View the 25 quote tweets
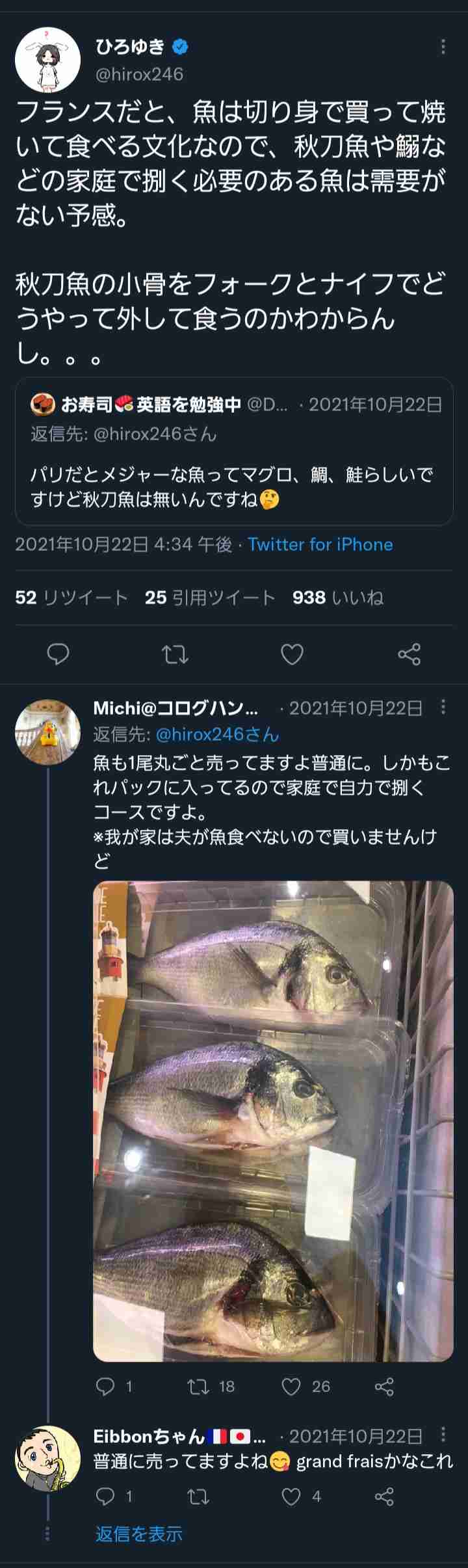 click(x=210, y=598)
